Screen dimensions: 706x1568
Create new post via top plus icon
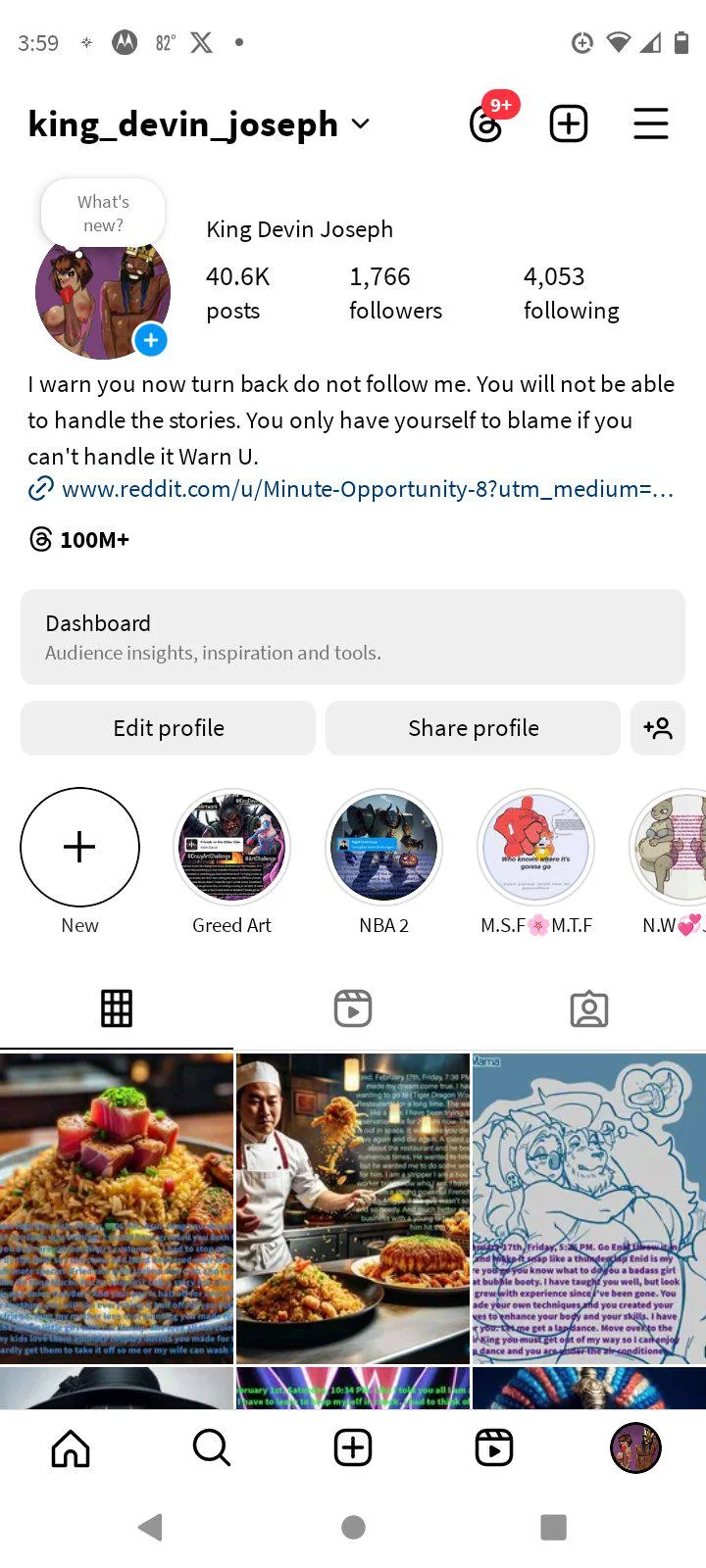pos(569,123)
